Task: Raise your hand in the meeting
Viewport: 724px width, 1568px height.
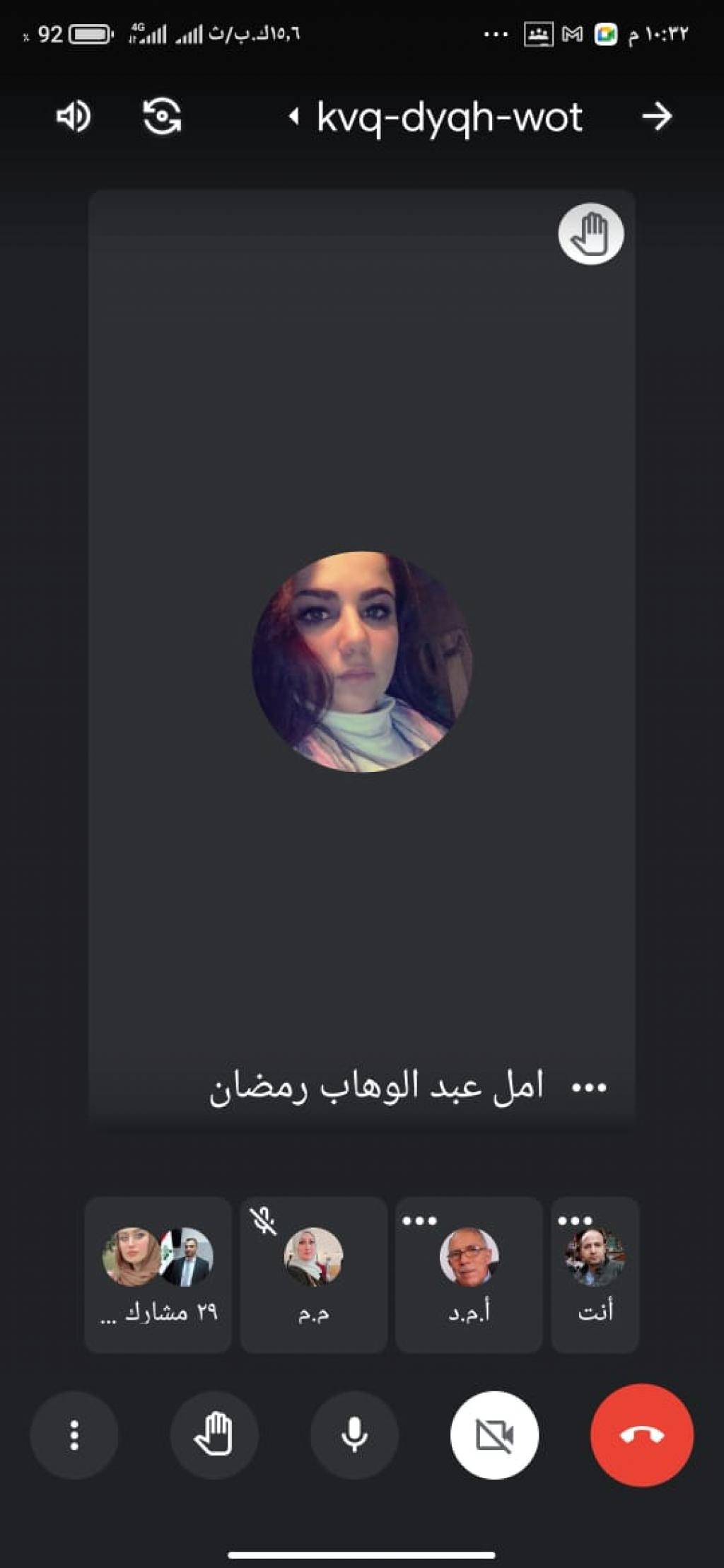Action: 214,1435
